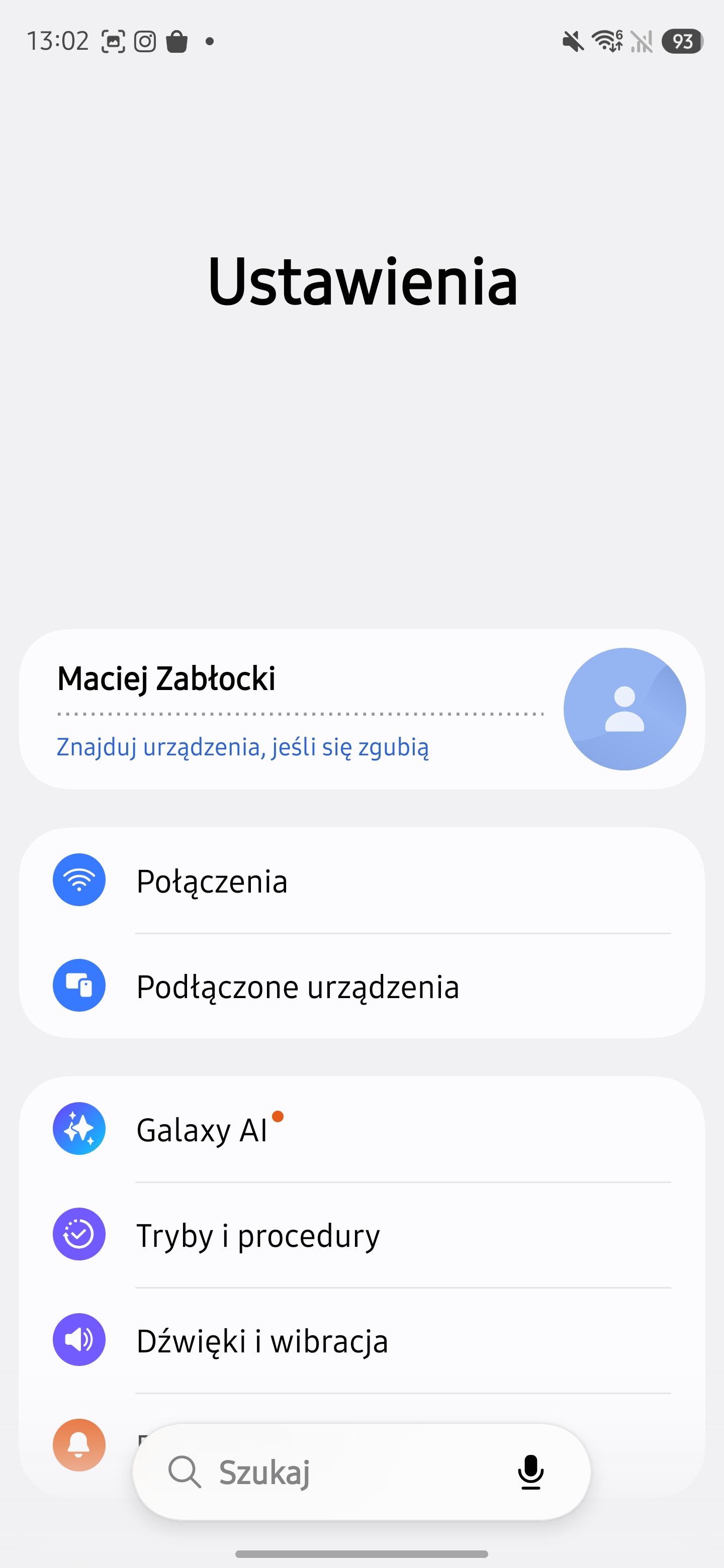Start voice search with the microphone
Screen dimensions: 724x1568
point(530,1472)
